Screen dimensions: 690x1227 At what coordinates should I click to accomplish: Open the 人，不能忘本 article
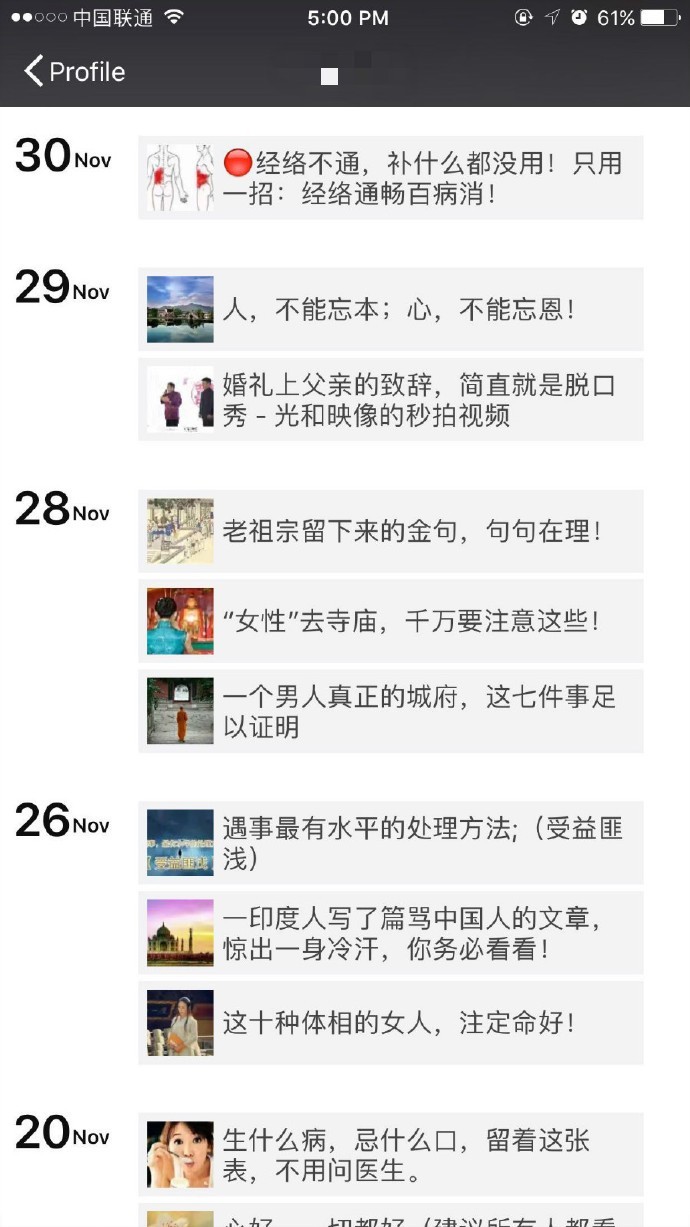coord(390,309)
